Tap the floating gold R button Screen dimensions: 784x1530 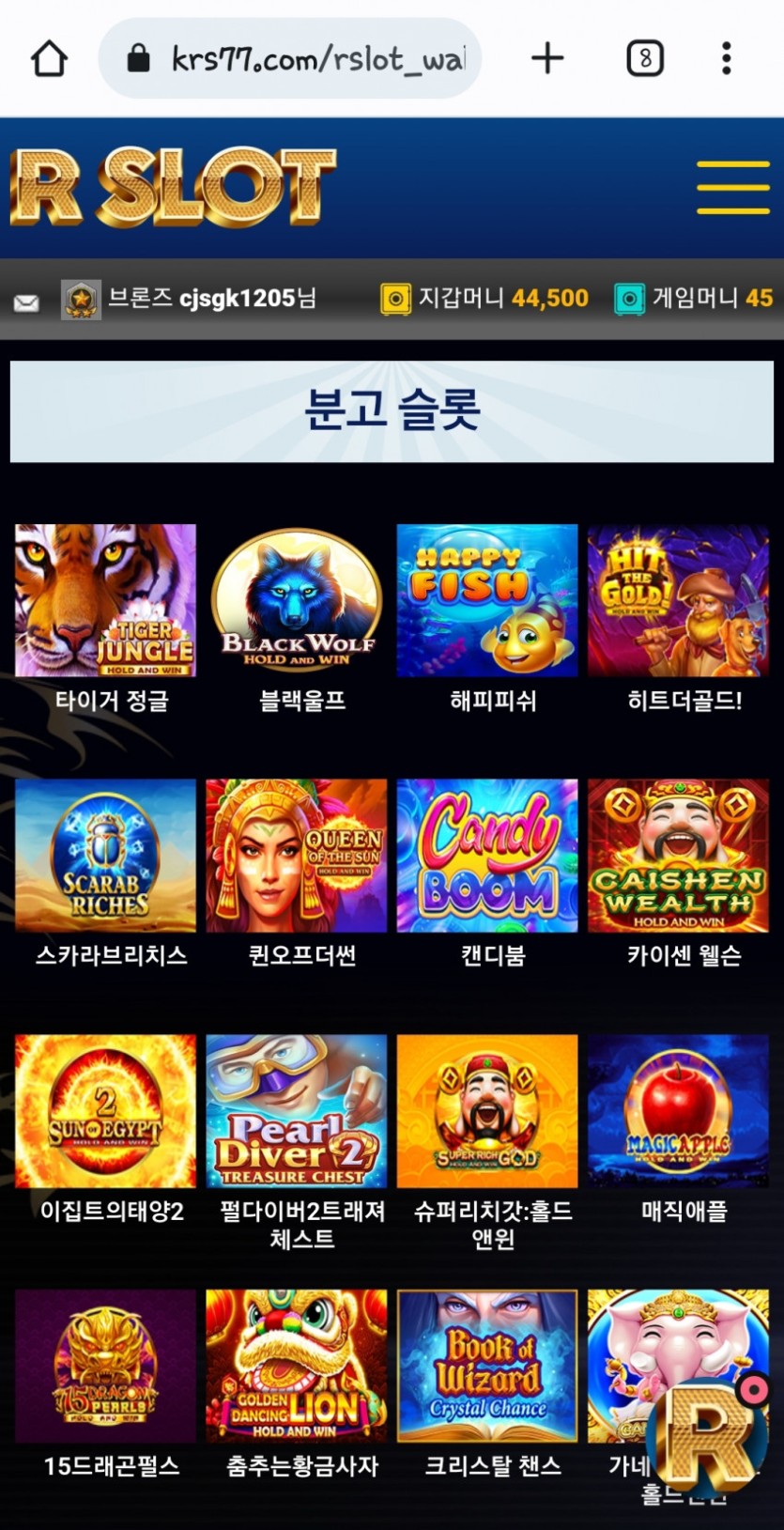click(x=712, y=1435)
